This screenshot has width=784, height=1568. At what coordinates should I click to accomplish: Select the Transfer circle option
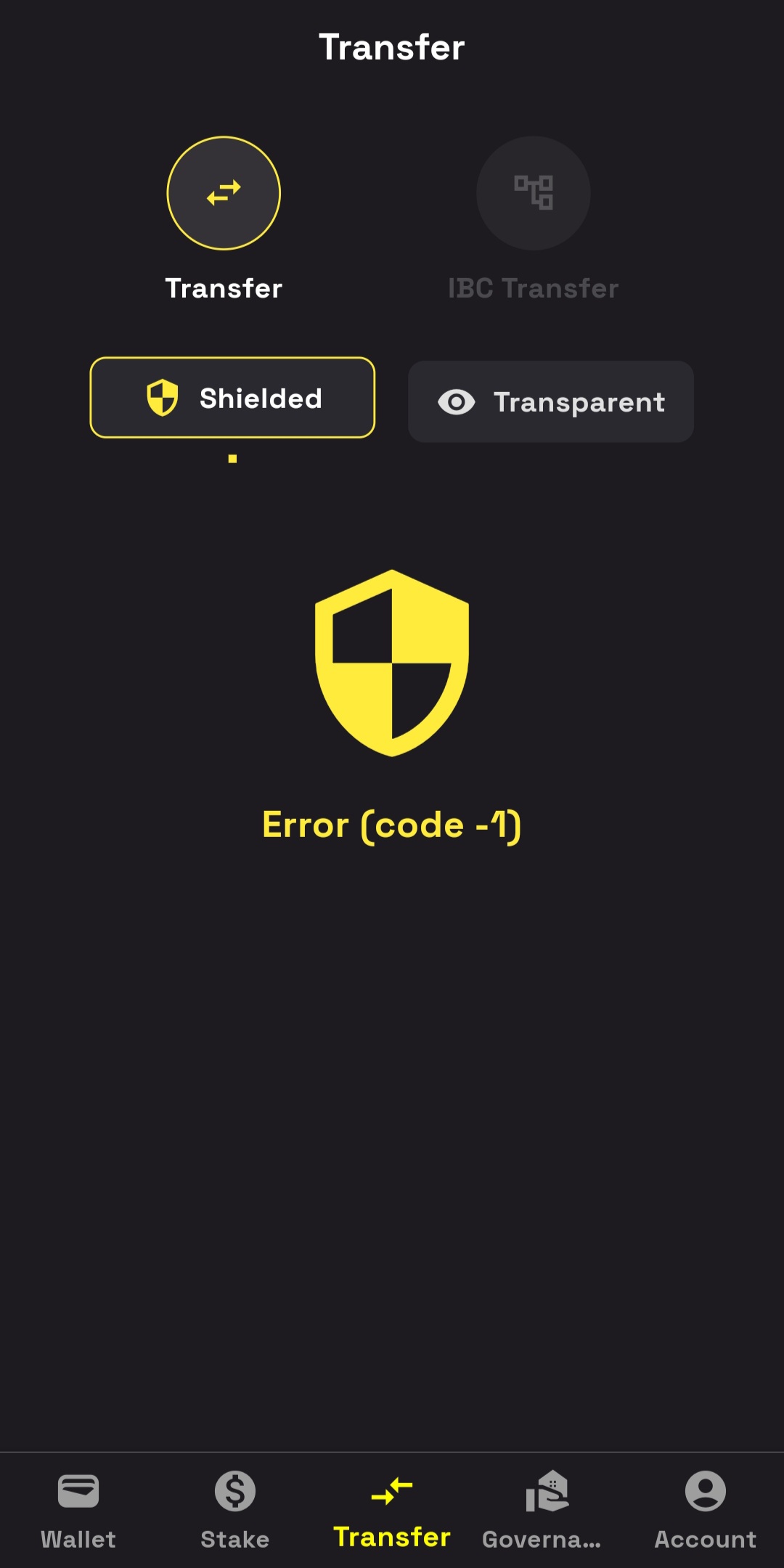tap(224, 193)
